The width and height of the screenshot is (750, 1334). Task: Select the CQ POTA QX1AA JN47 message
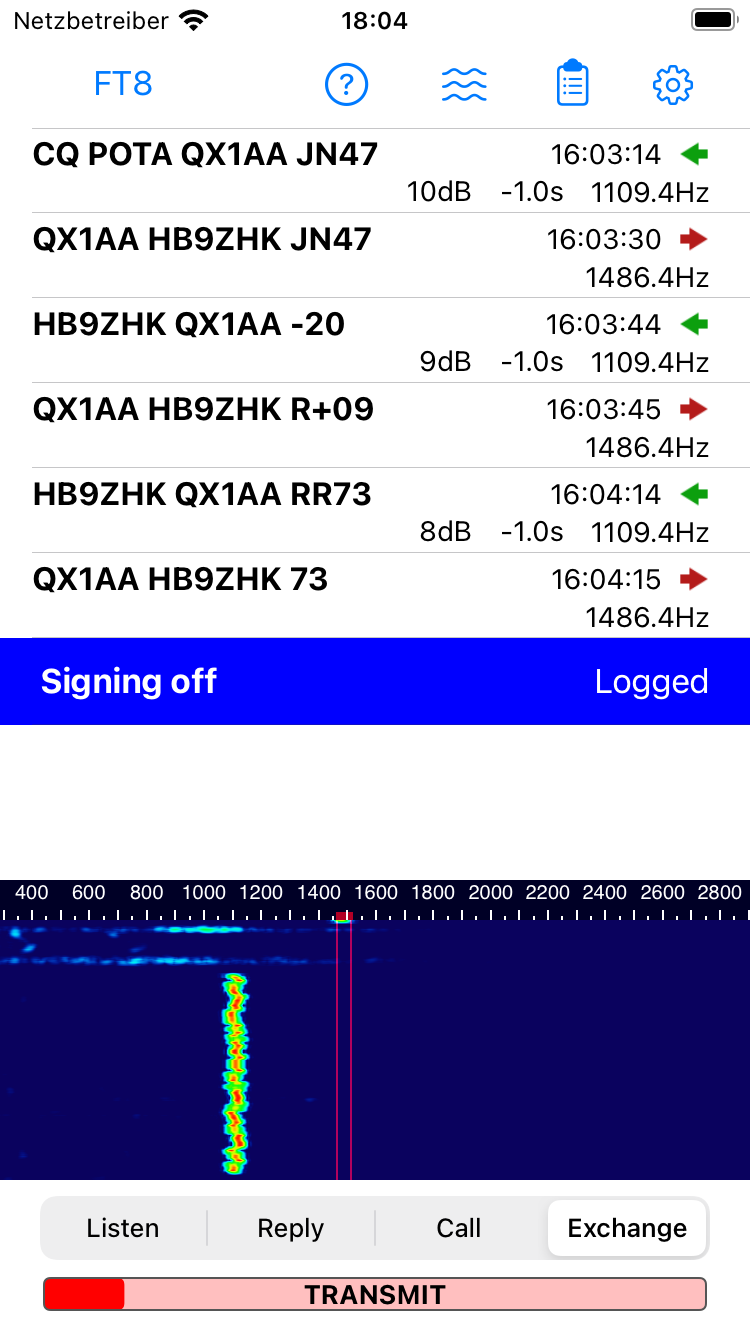click(x=370, y=171)
